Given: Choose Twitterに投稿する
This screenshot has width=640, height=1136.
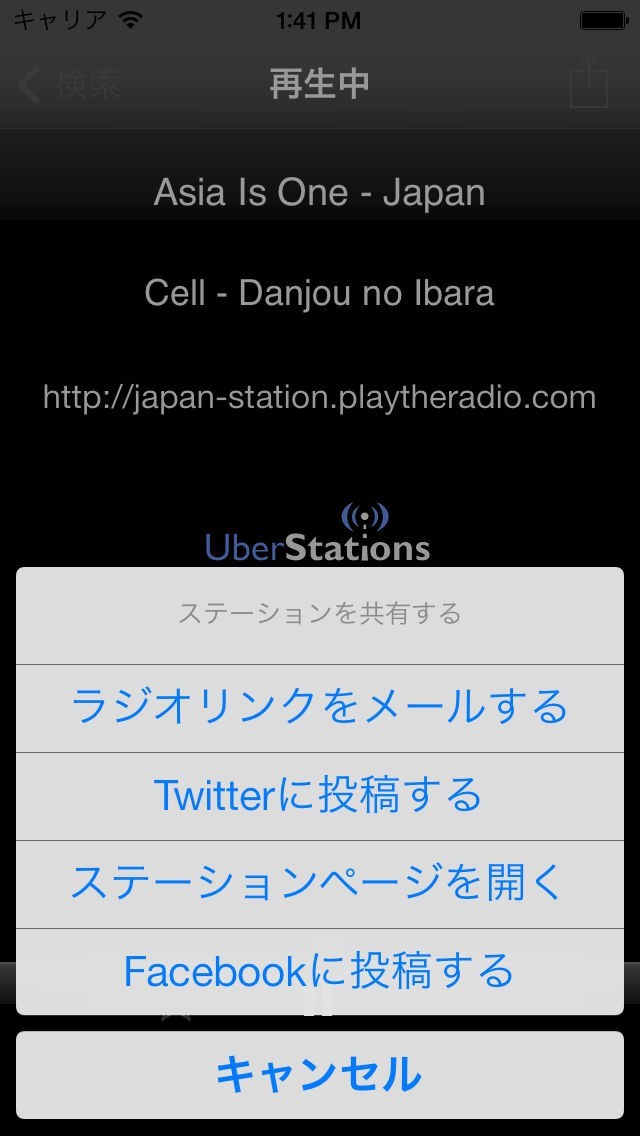Looking at the screenshot, I should [x=320, y=796].
